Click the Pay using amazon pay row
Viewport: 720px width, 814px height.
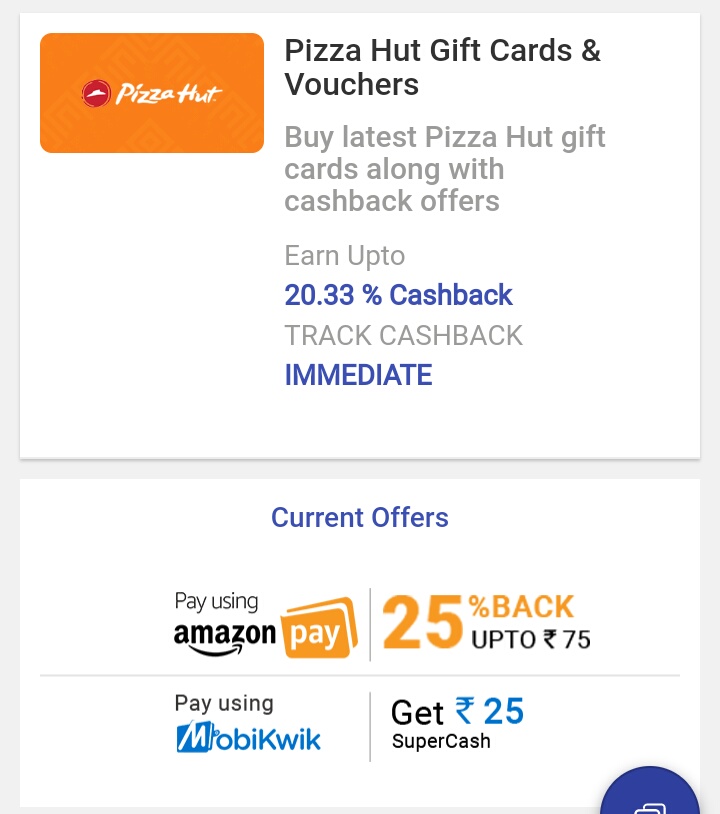(x=360, y=624)
